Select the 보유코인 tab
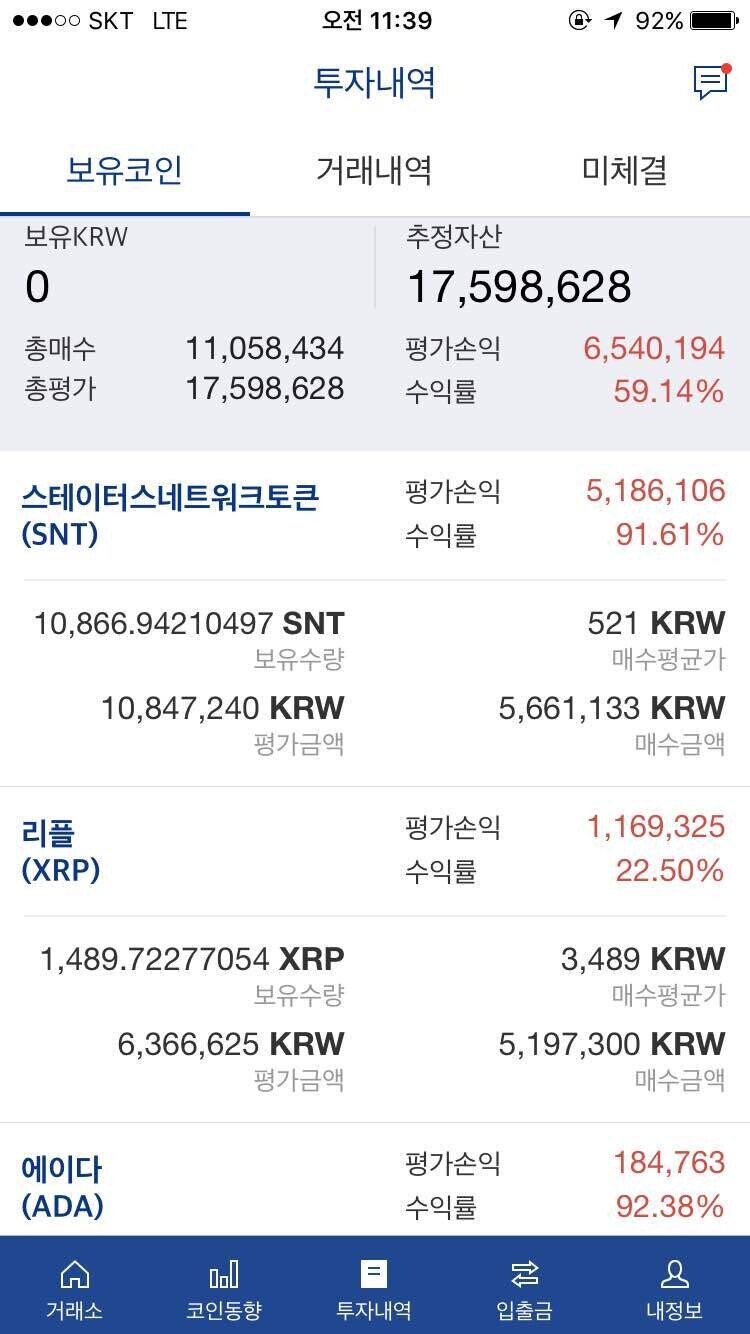The height and width of the screenshot is (1334, 750). [x=123, y=170]
